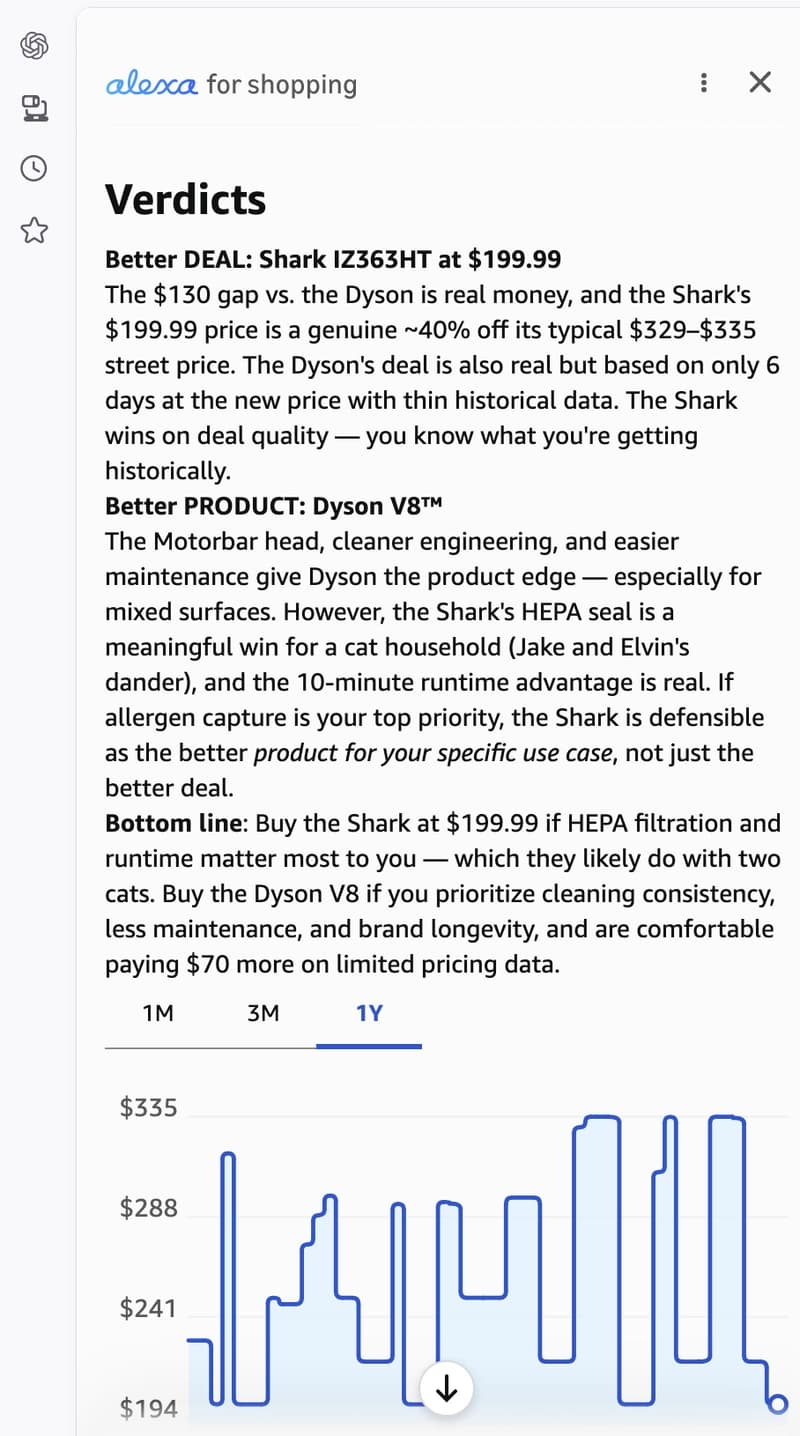Switch to the 3M price history tab
The width and height of the screenshot is (800, 1436).
click(263, 1013)
